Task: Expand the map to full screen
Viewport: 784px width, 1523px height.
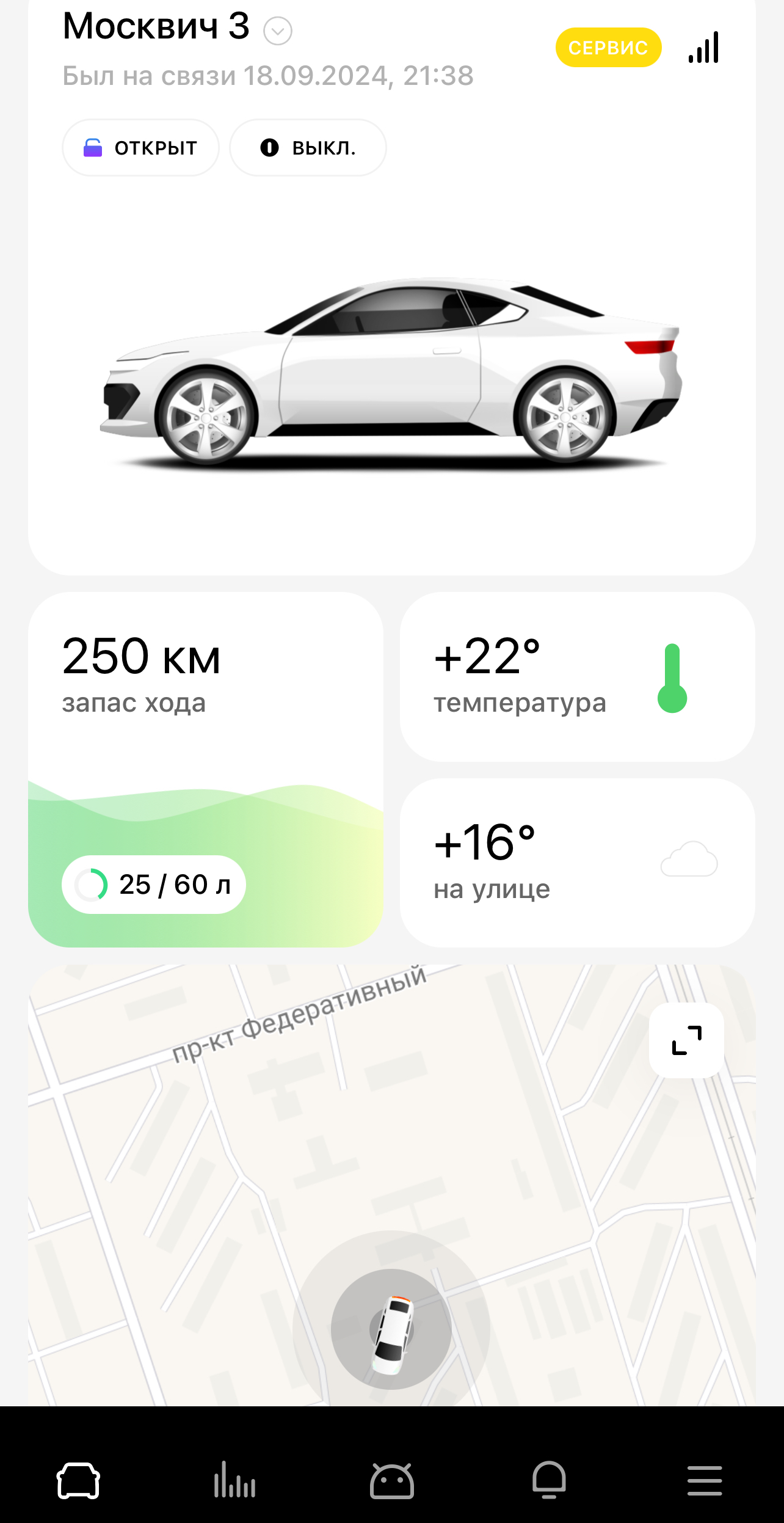Action: pyautogui.click(x=686, y=1040)
